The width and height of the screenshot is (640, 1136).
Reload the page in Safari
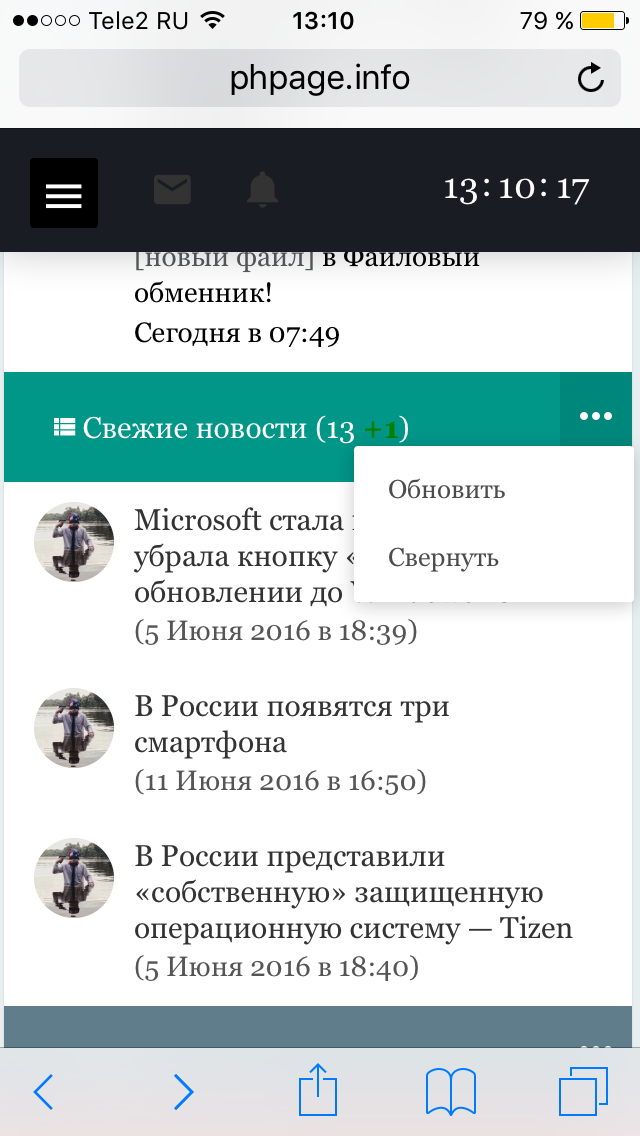click(x=591, y=78)
